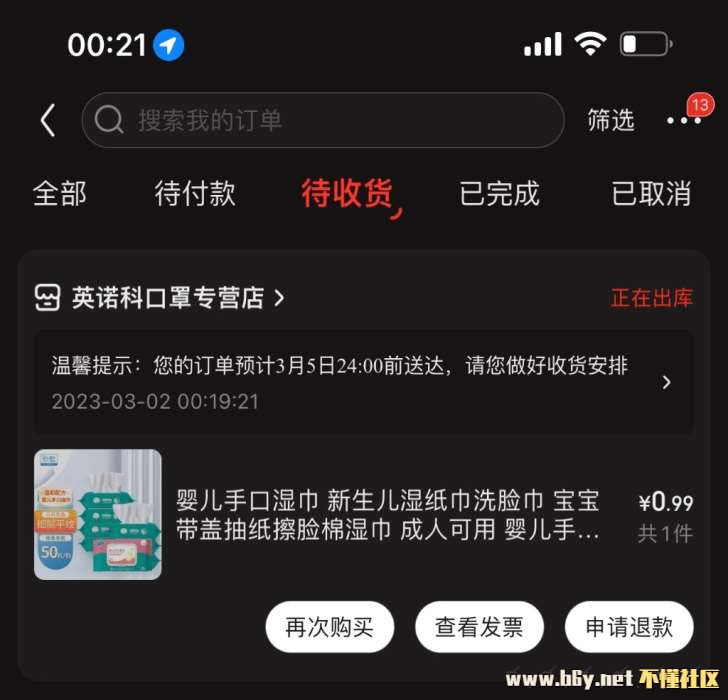Open the three-dot overflow menu
The image size is (728, 700).
pos(684,121)
